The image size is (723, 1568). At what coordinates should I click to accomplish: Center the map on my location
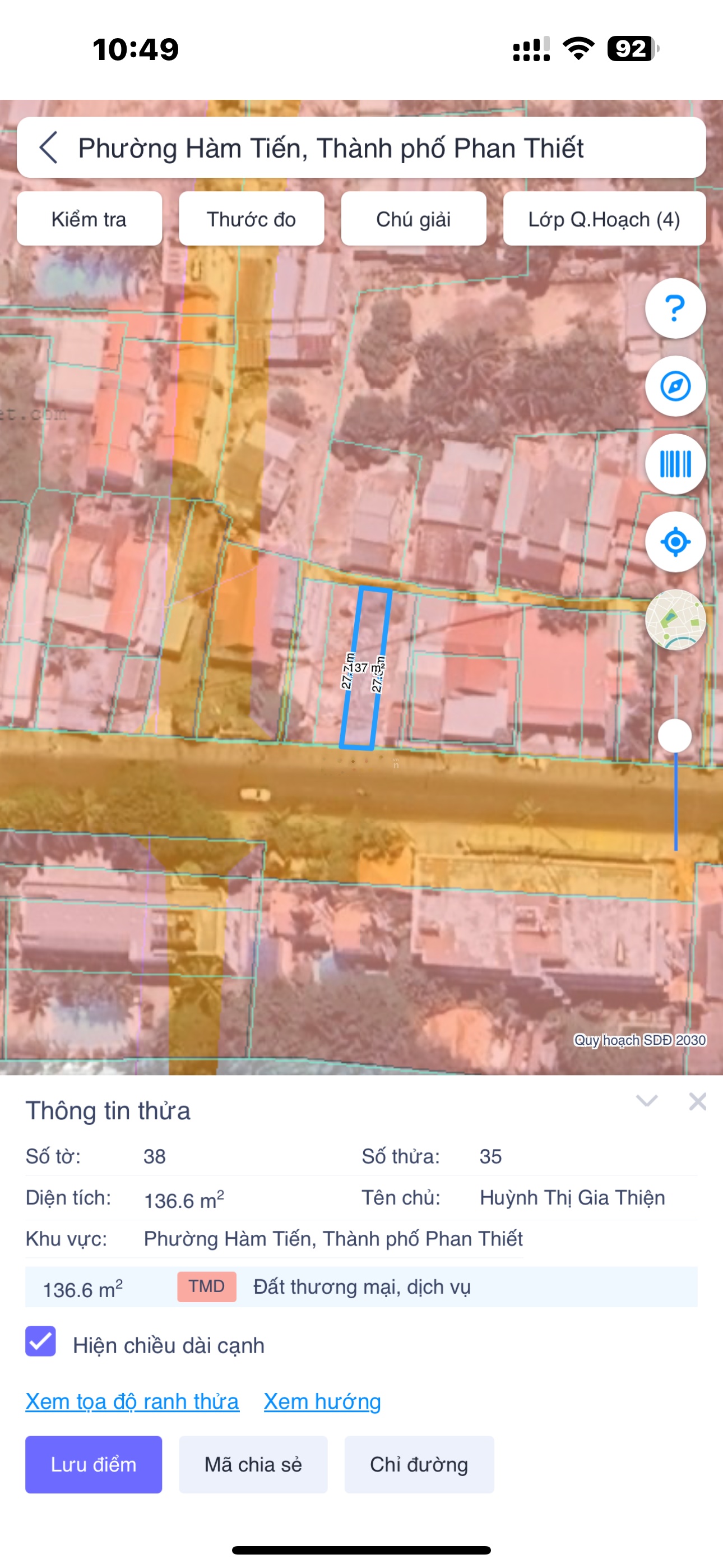coord(675,542)
